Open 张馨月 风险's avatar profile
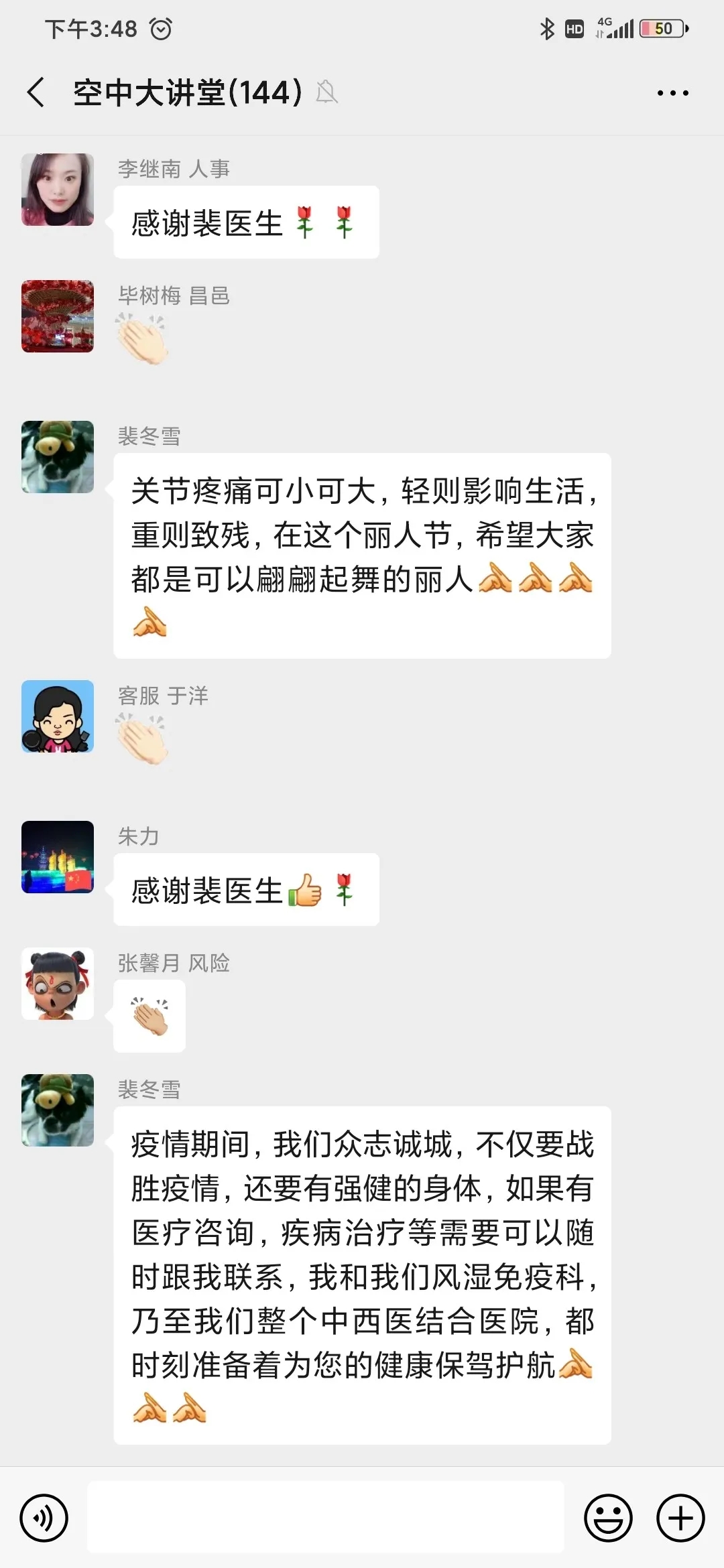The height and width of the screenshot is (1568, 724). pos(58,984)
